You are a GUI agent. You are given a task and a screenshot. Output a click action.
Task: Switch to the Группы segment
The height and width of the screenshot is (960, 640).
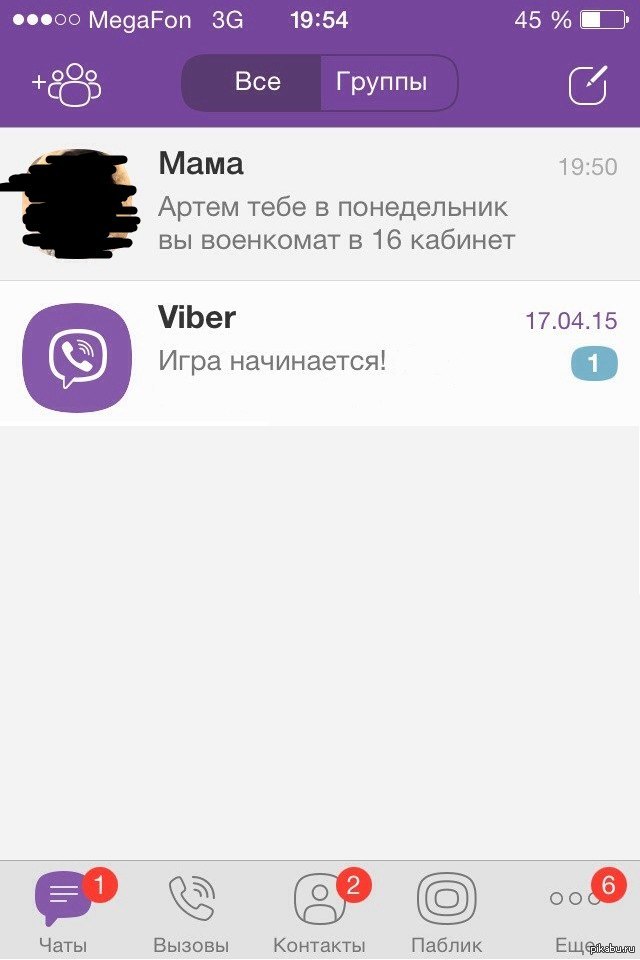pos(382,82)
